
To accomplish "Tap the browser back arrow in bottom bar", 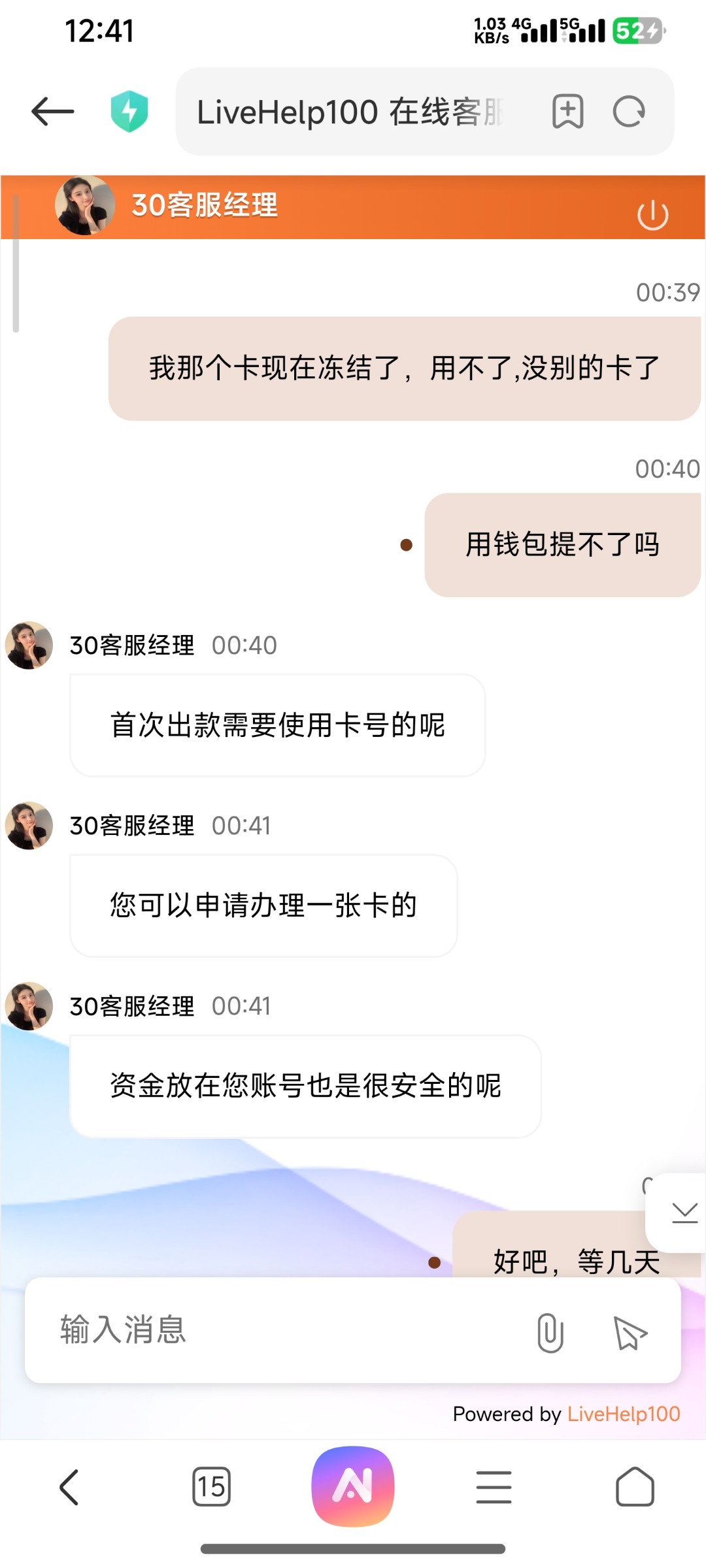I will pyautogui.click(x=70, y=1488).
